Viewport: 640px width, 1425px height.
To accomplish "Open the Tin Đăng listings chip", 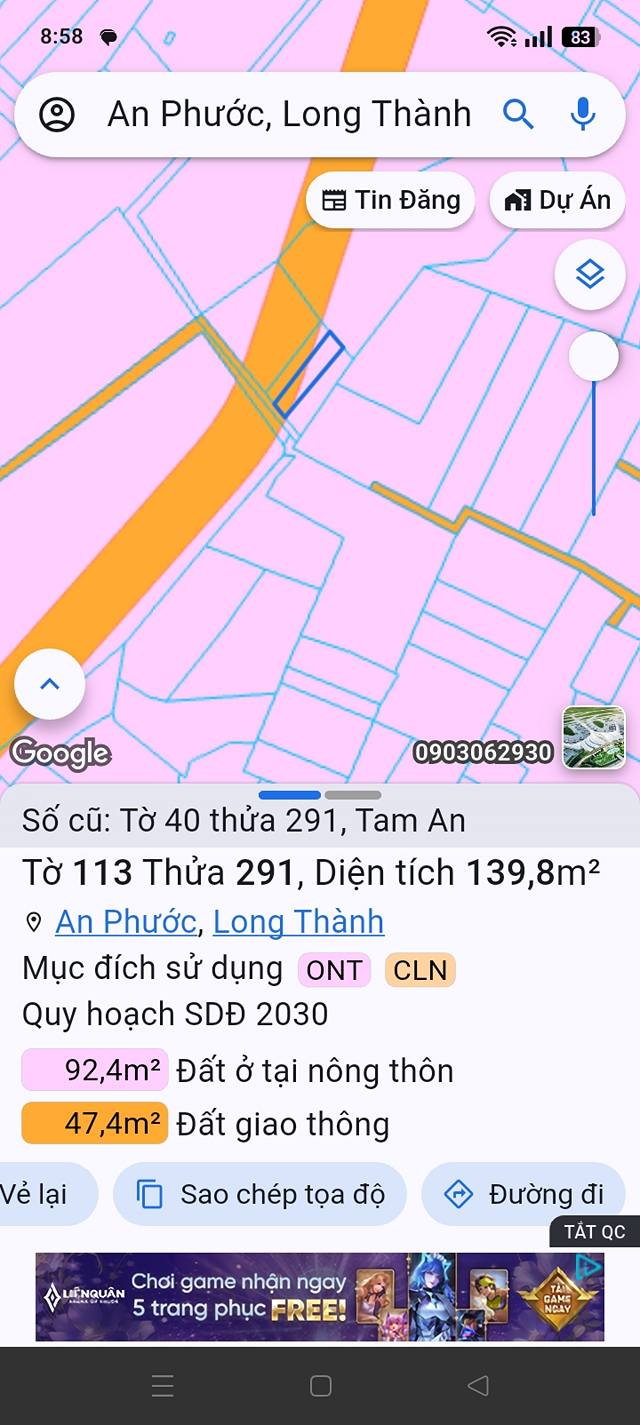I will pyautogui.click(x=391, y=200).
